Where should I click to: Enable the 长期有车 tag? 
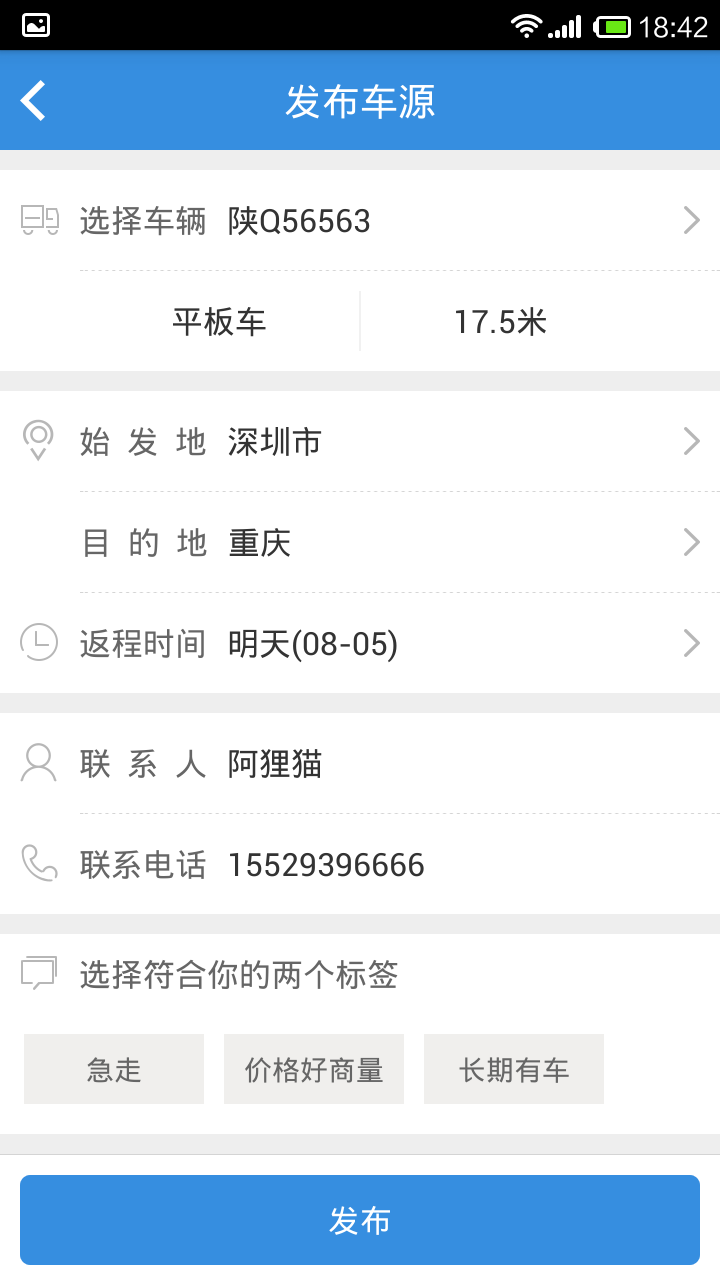pyautogui.click(x=513, y=1068)
